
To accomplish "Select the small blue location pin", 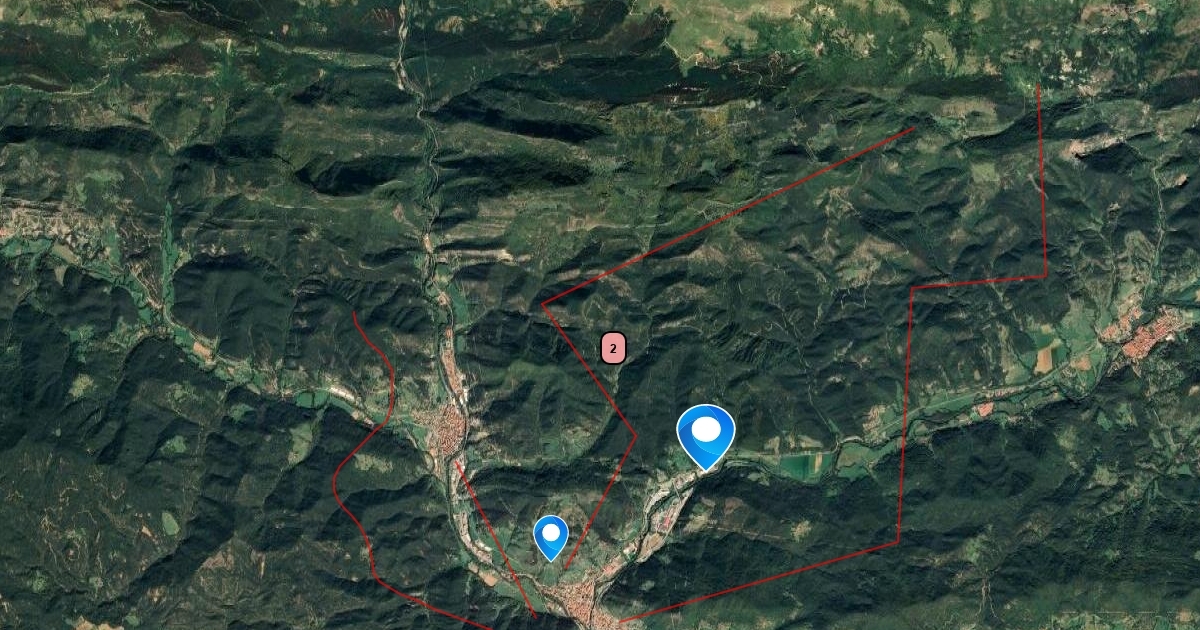I will pyautogui.click(x=551, y=535).
